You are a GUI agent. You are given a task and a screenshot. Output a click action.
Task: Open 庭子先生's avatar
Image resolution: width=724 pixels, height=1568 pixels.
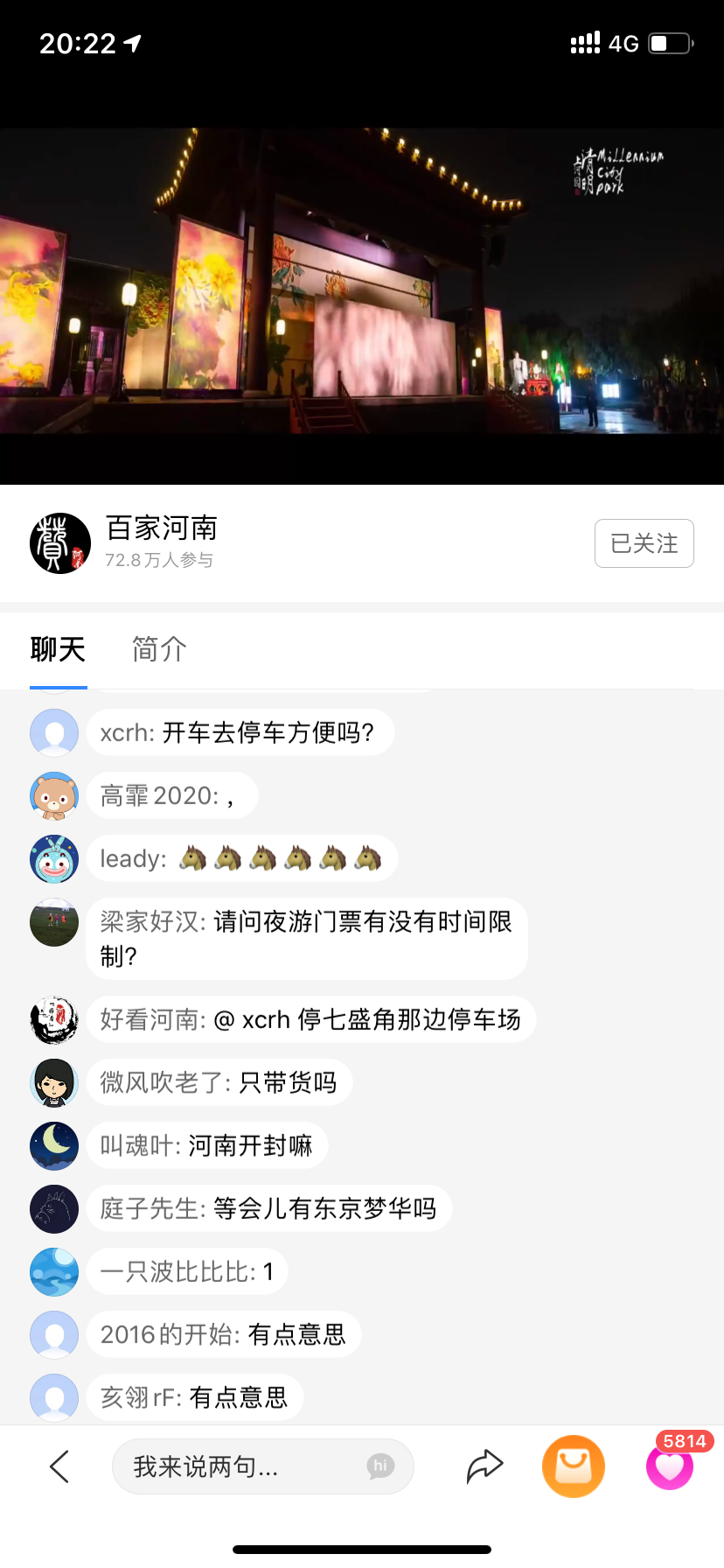[54, 1208]
